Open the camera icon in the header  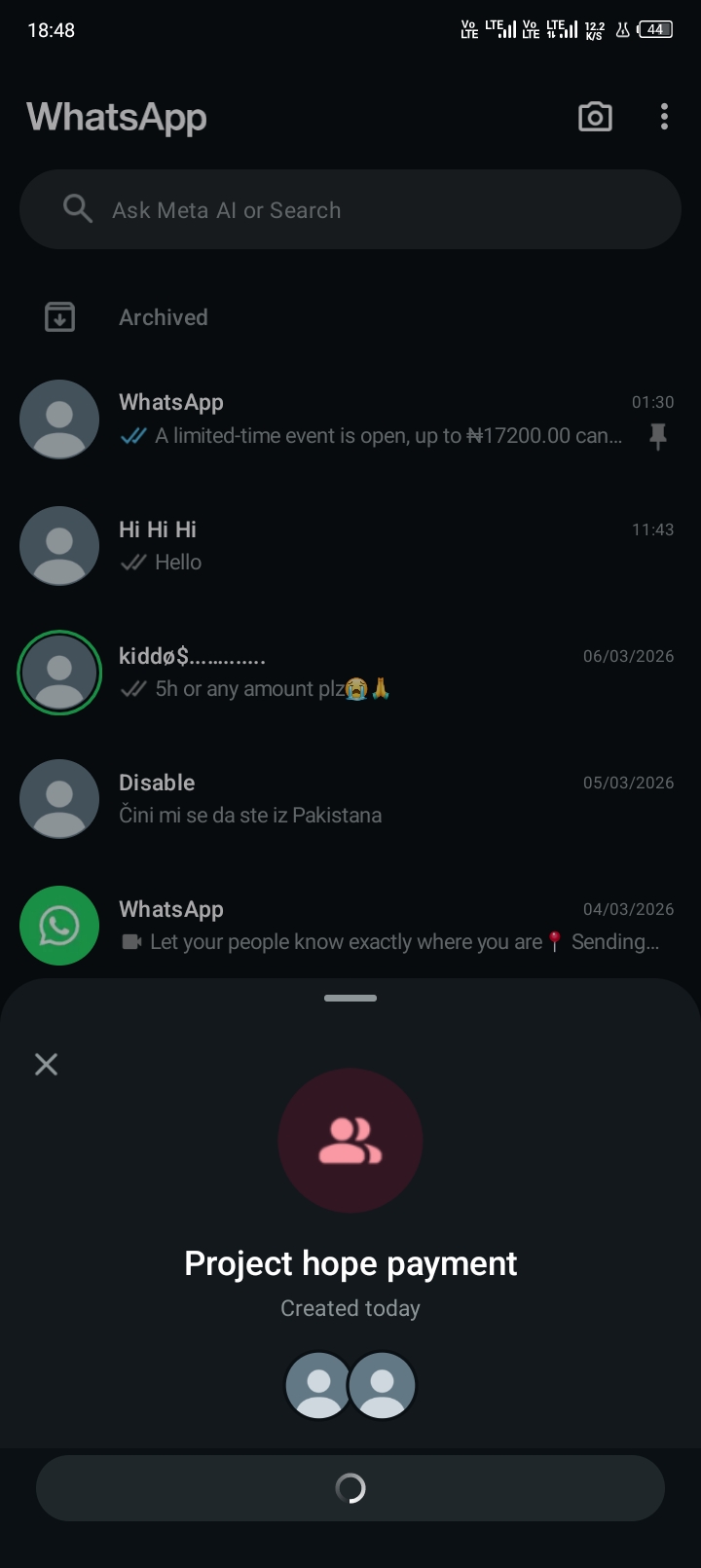595,117
